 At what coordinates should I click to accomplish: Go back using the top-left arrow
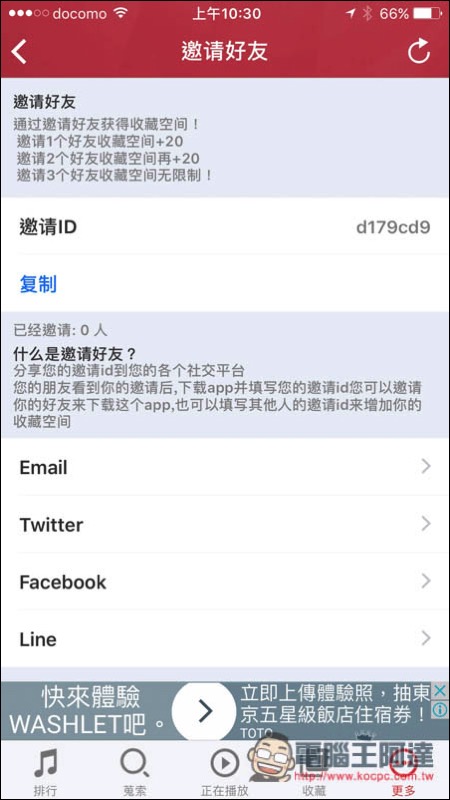[19, 52]
